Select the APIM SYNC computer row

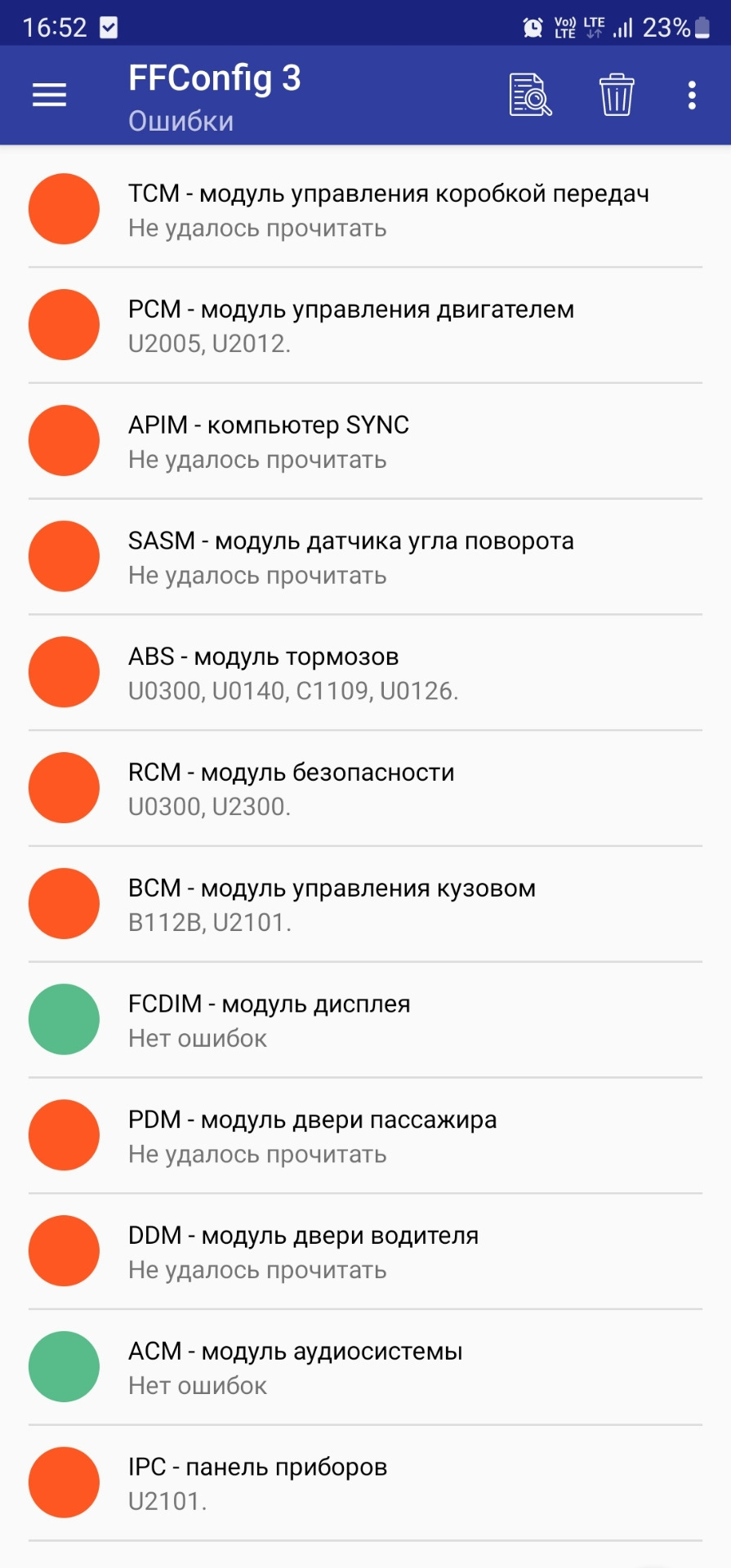pos(365,442)
